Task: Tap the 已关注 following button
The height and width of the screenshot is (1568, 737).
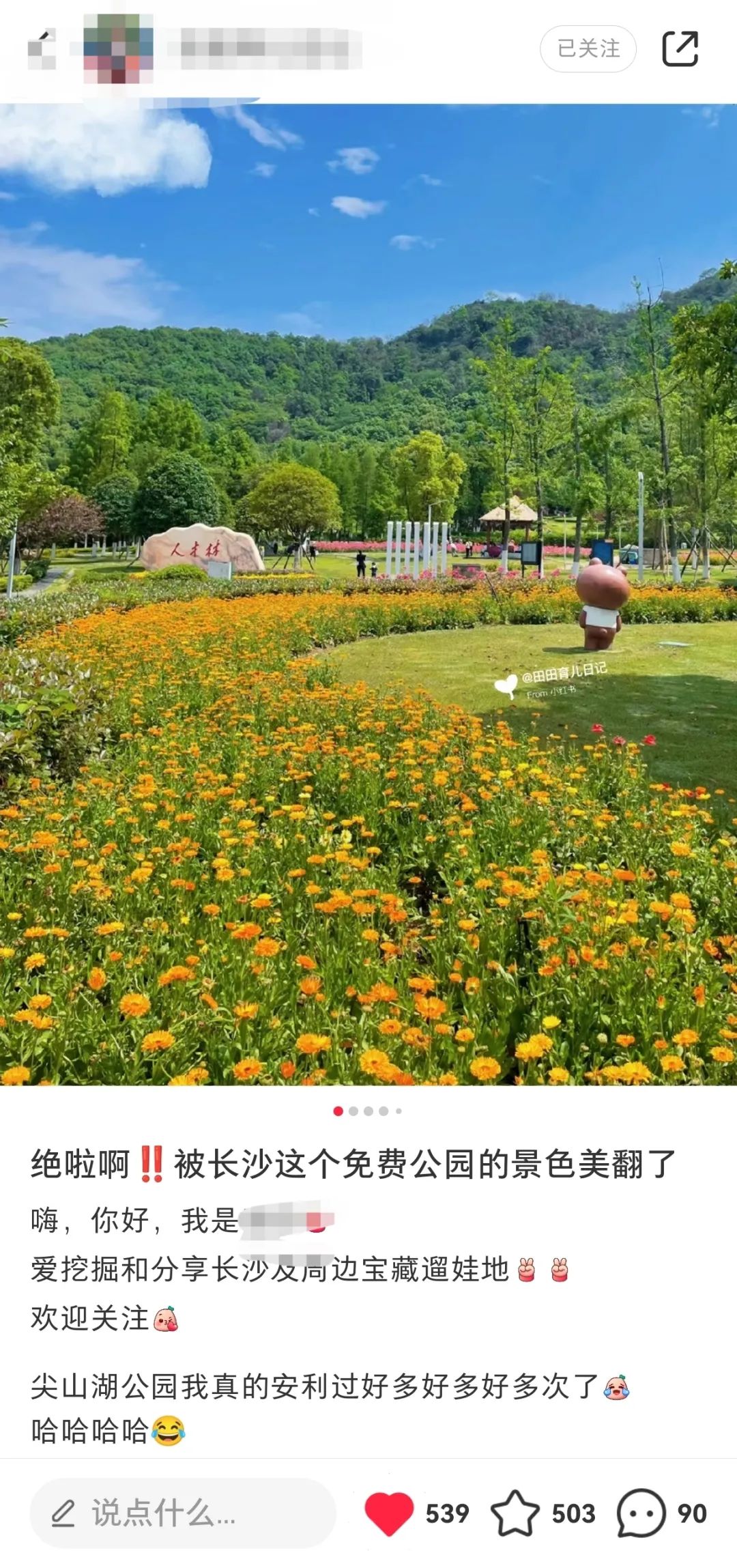Action: pos(588,48)
